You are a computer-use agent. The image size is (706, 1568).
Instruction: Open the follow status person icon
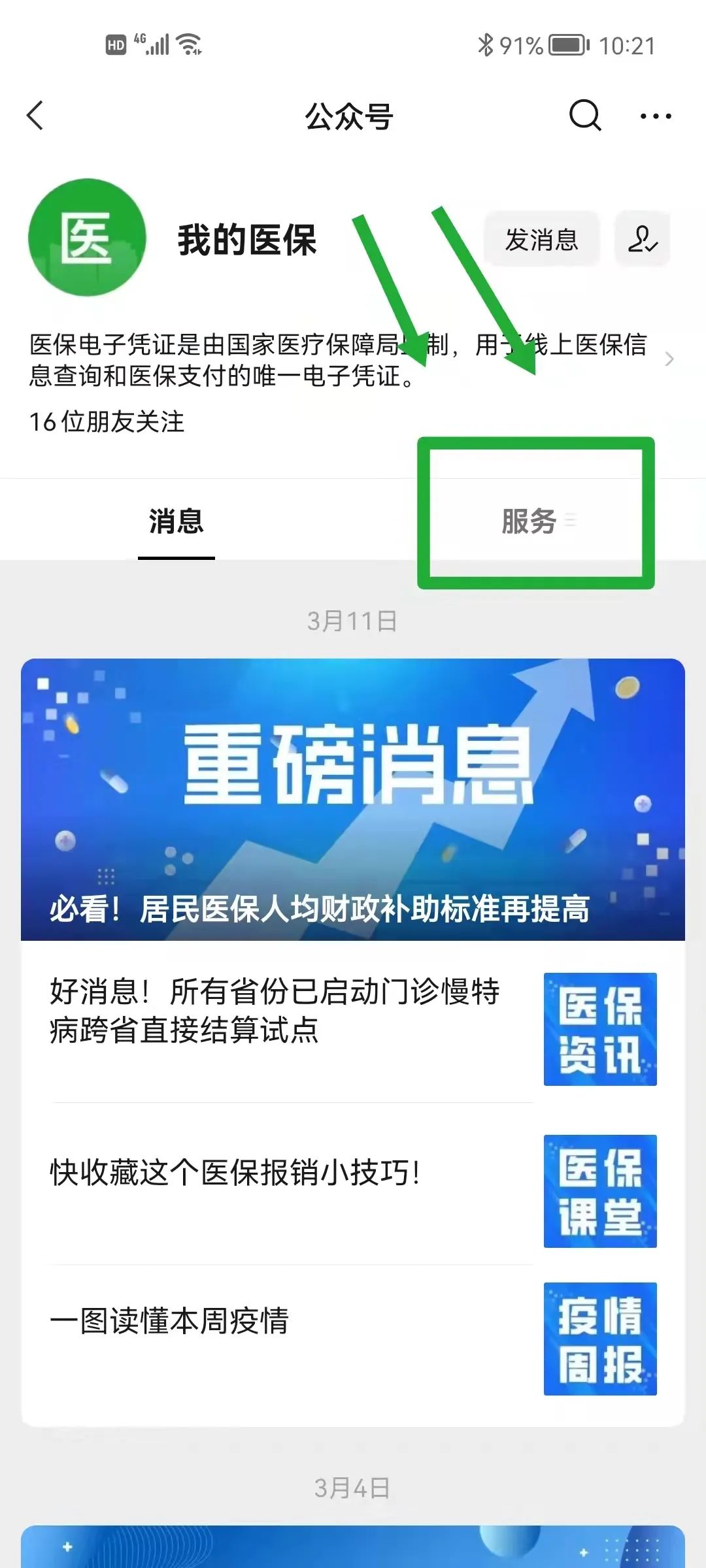643,239
